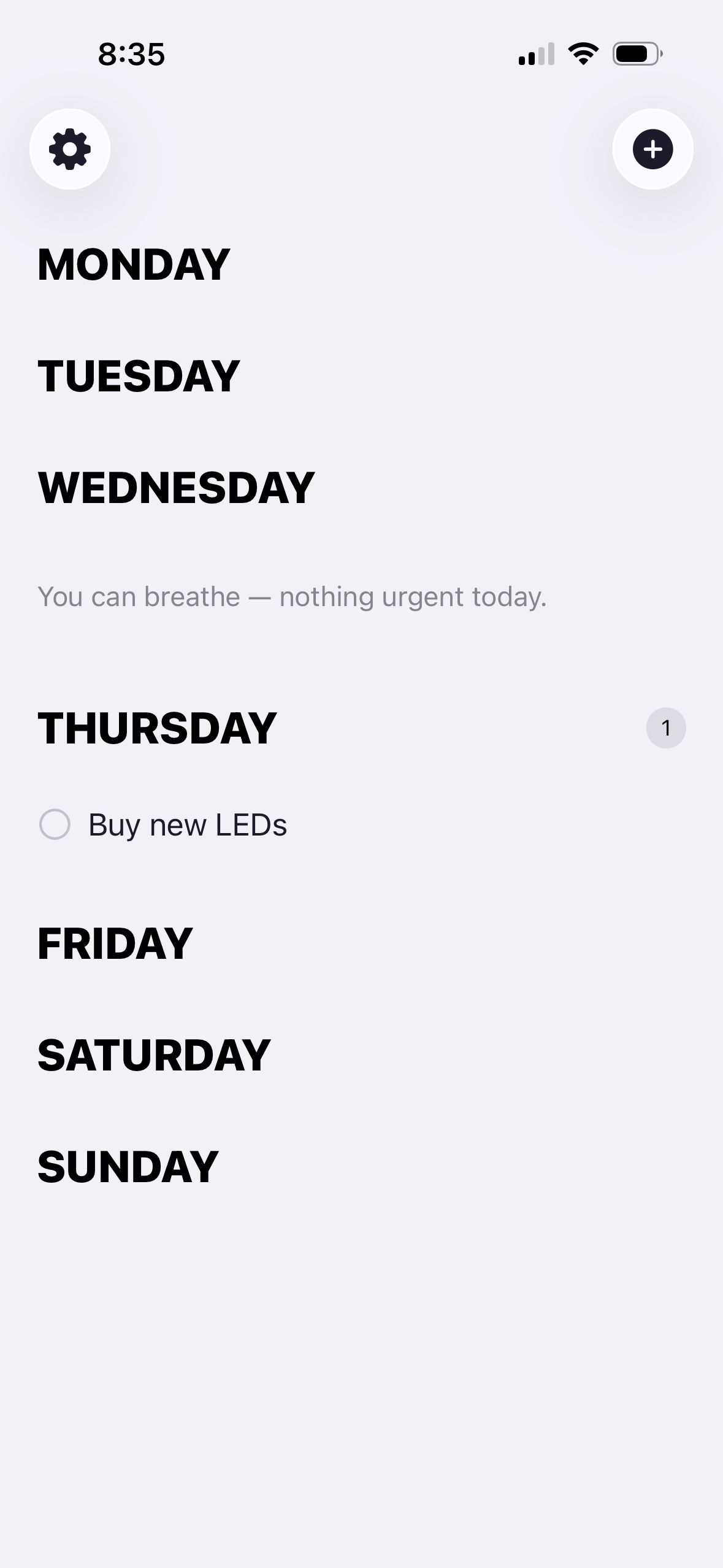Expand the Saturday section
This screenshot has height=1568, width=723.
click(154, 1056)
